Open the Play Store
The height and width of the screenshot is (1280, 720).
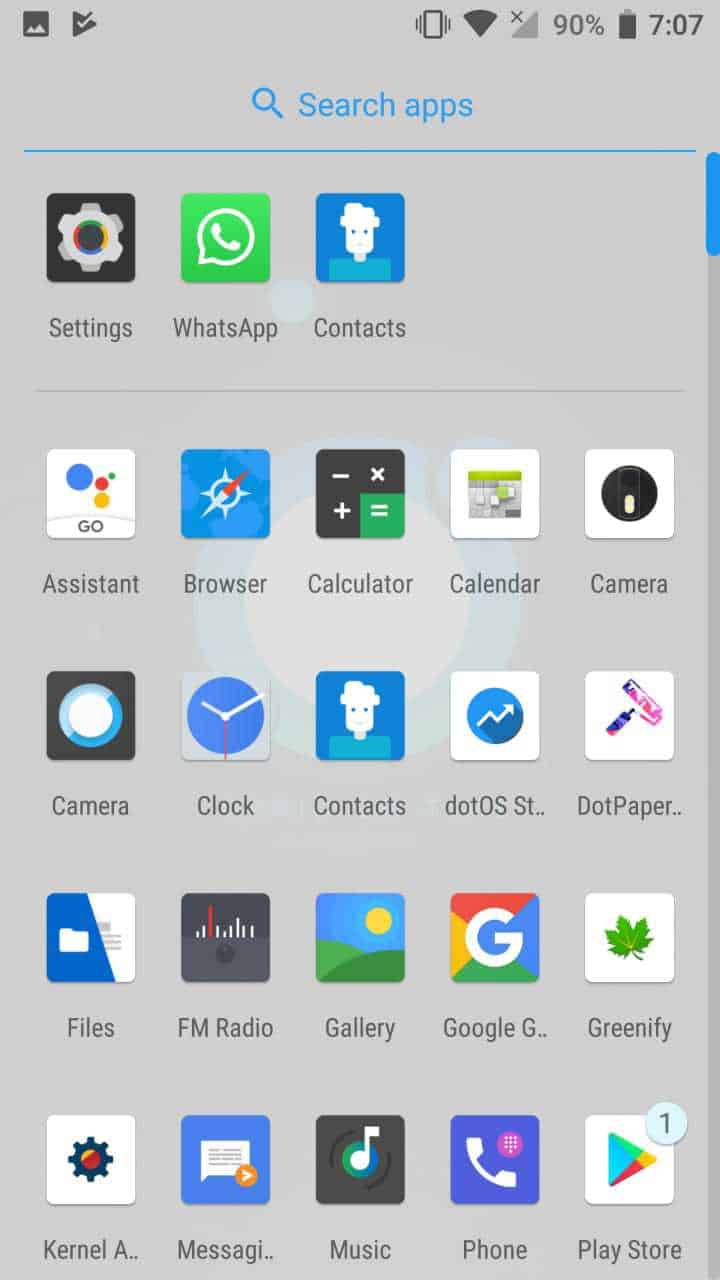(x=629, y=1160)
